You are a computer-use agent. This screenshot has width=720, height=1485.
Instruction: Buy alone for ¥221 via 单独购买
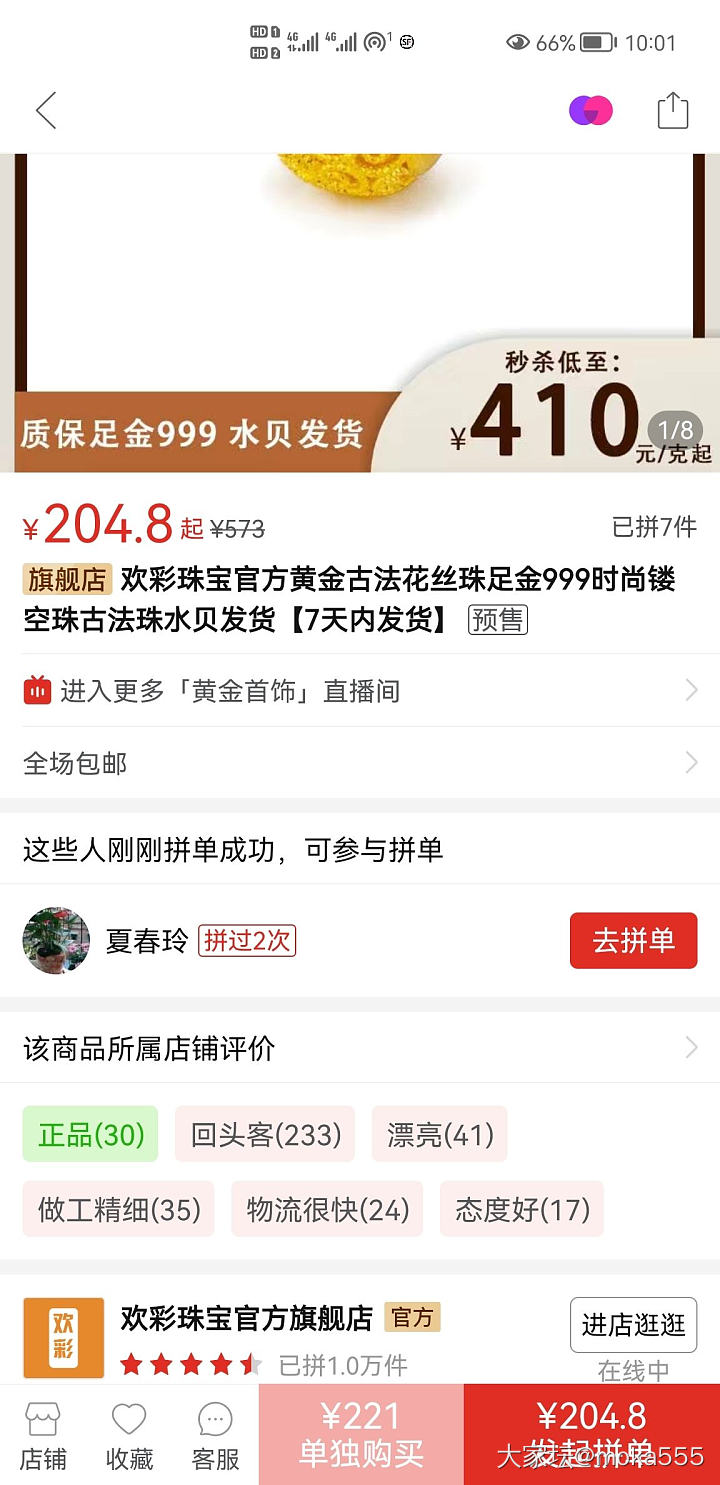pyautogui.click(x=361, y=1435)
